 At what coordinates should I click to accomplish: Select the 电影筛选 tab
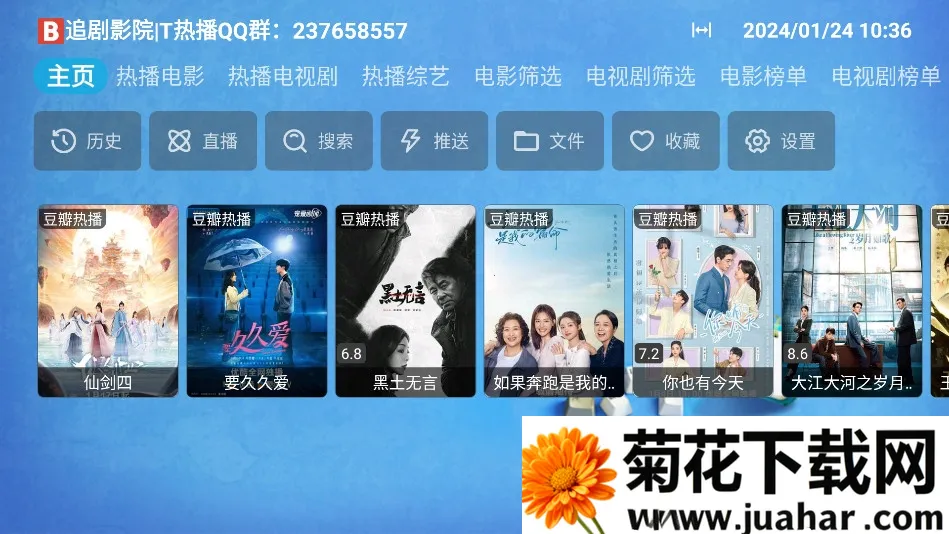click(517, 76)
